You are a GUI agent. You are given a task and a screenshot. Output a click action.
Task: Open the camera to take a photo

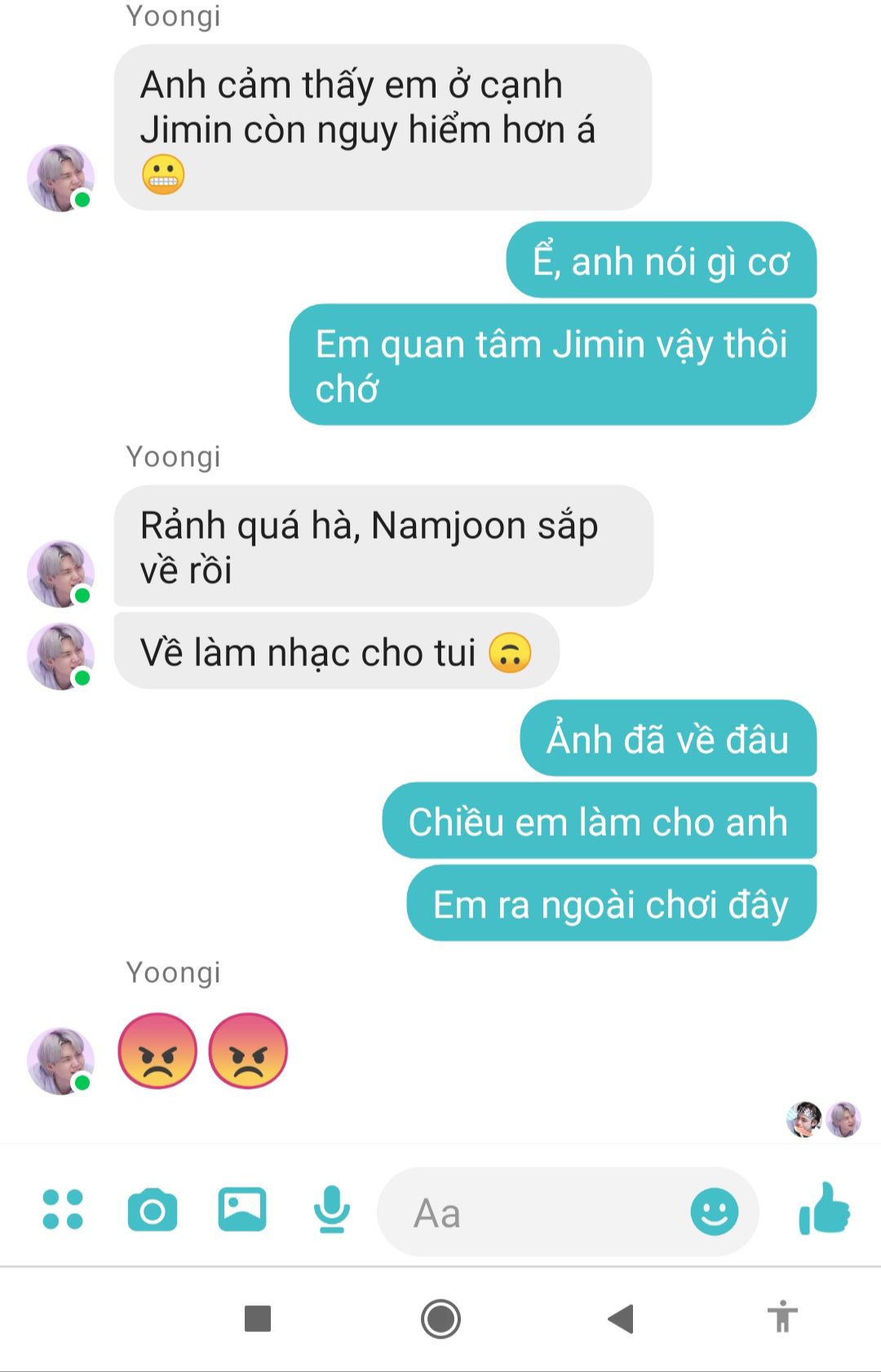(153, 1210)
